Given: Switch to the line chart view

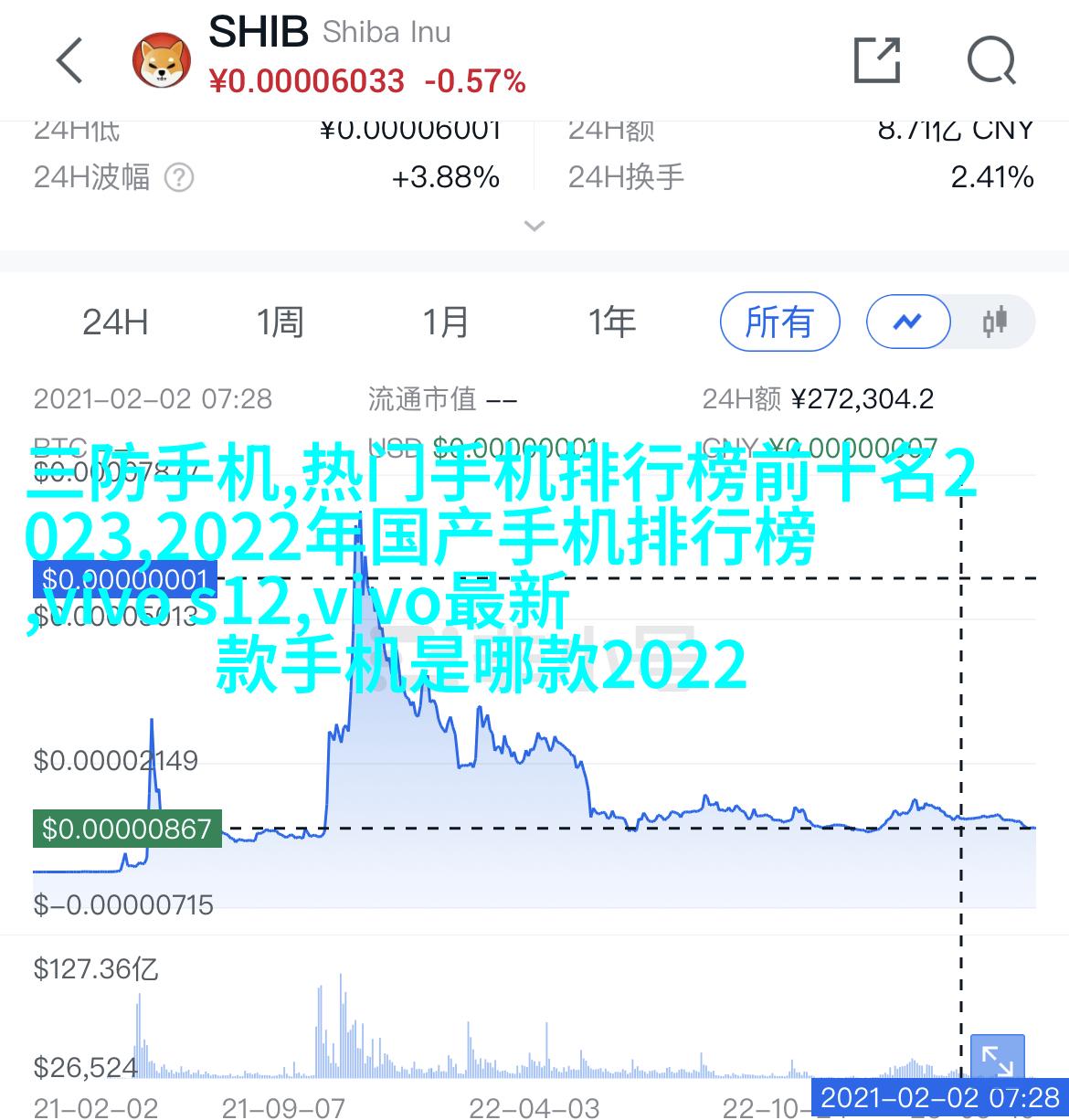Looking at the screenshot, I should [908, 322].
